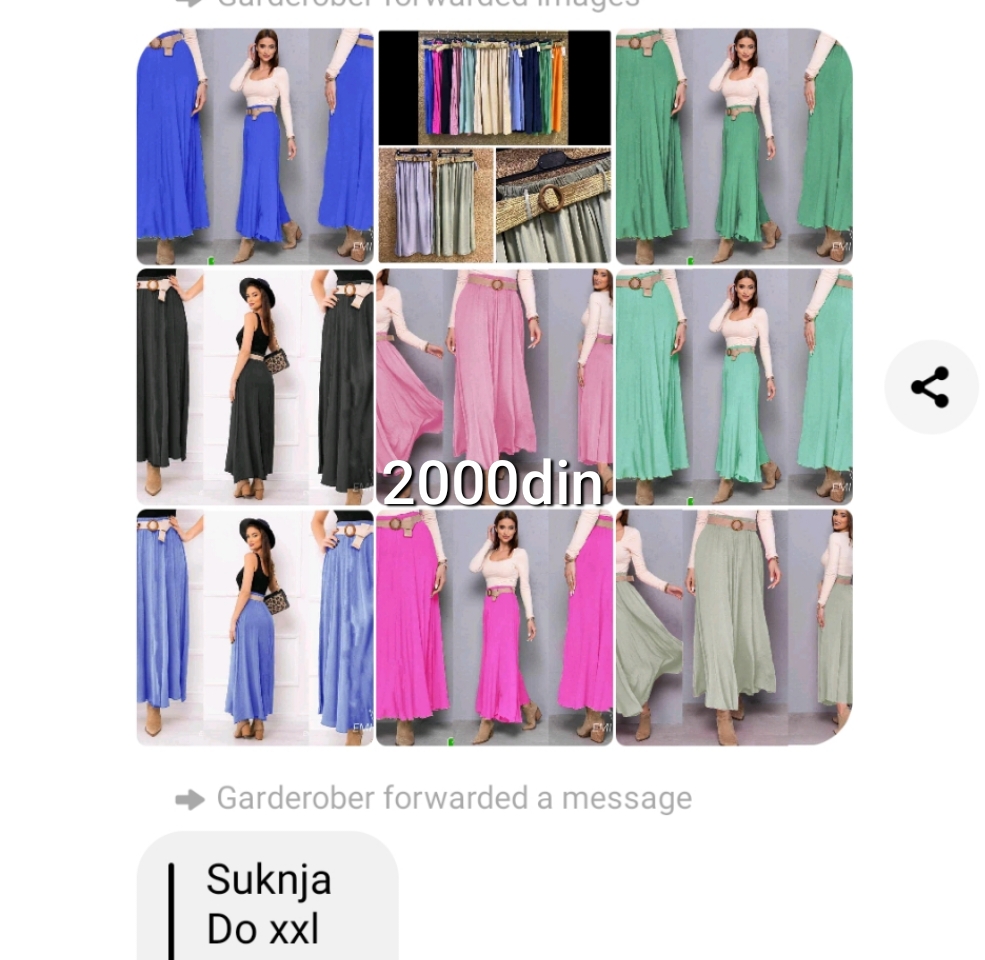The width and height of the screenshot is (985, 960).
Task: Open the black skirt photo
Action: point(255,386)
